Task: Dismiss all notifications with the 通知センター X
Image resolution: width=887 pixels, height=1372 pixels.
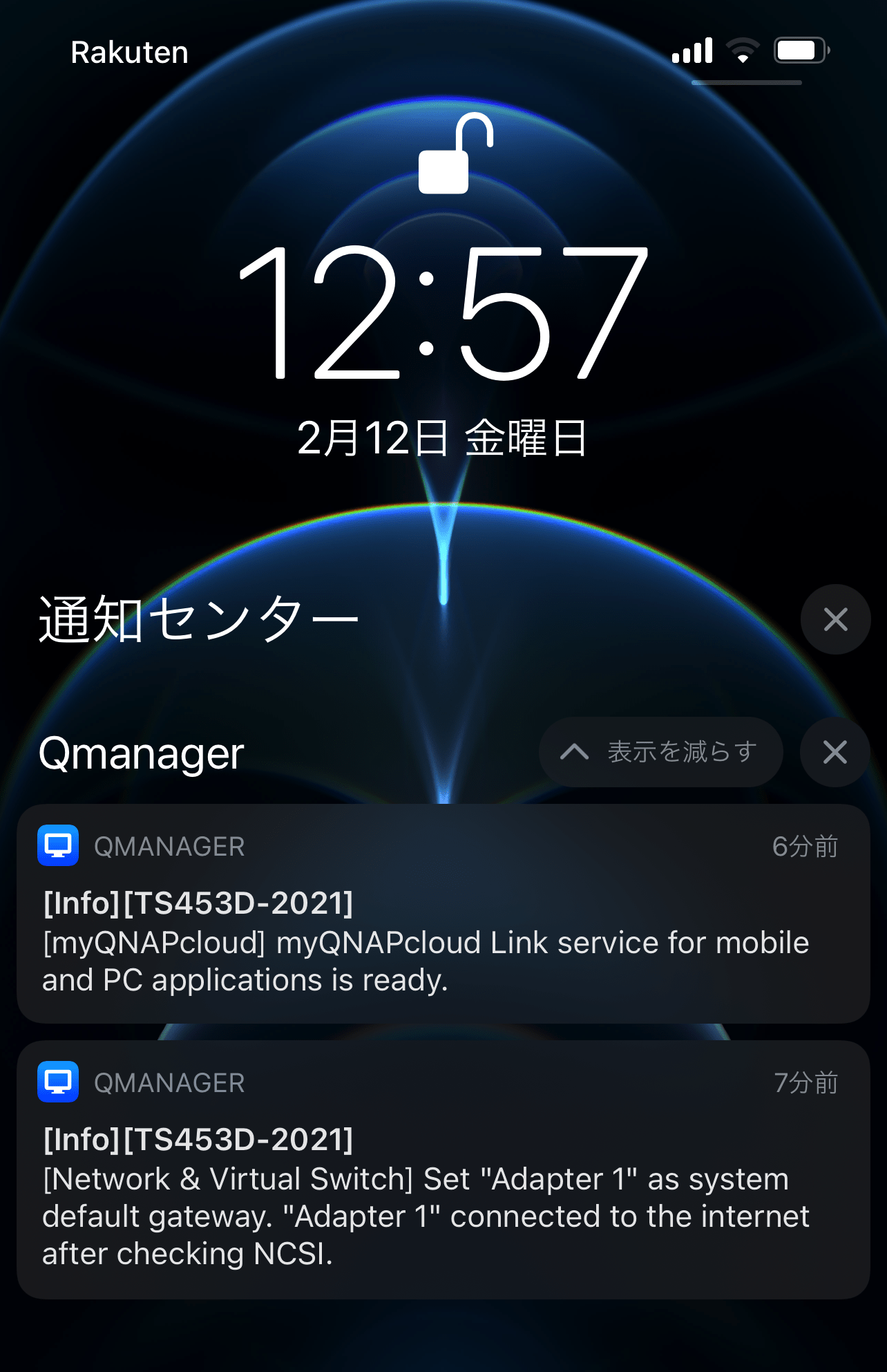Action: [x=834, y=619]
